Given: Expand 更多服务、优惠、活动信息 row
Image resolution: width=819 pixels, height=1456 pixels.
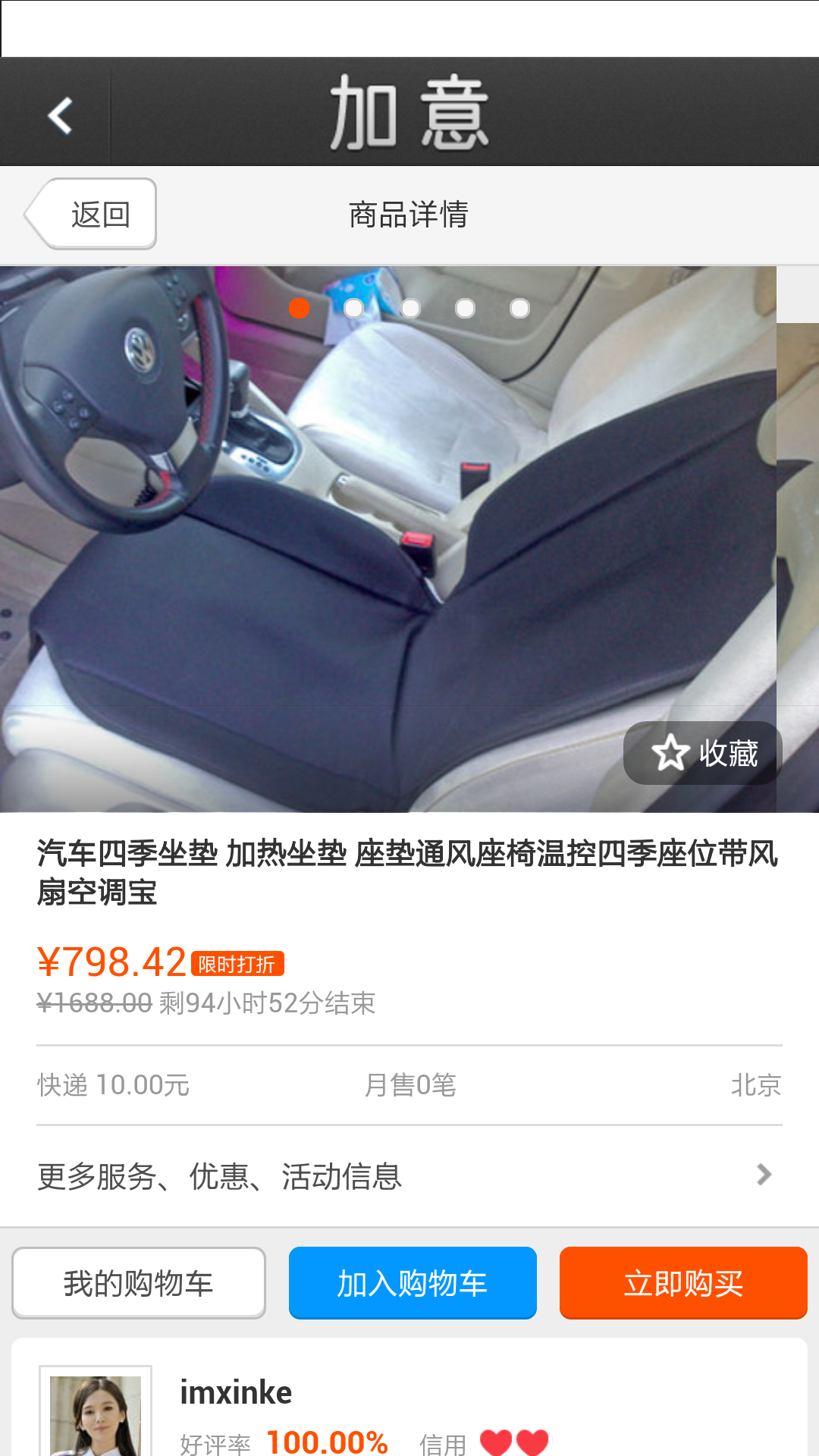Looking at the screenshot, I should tap(409, 1175).
